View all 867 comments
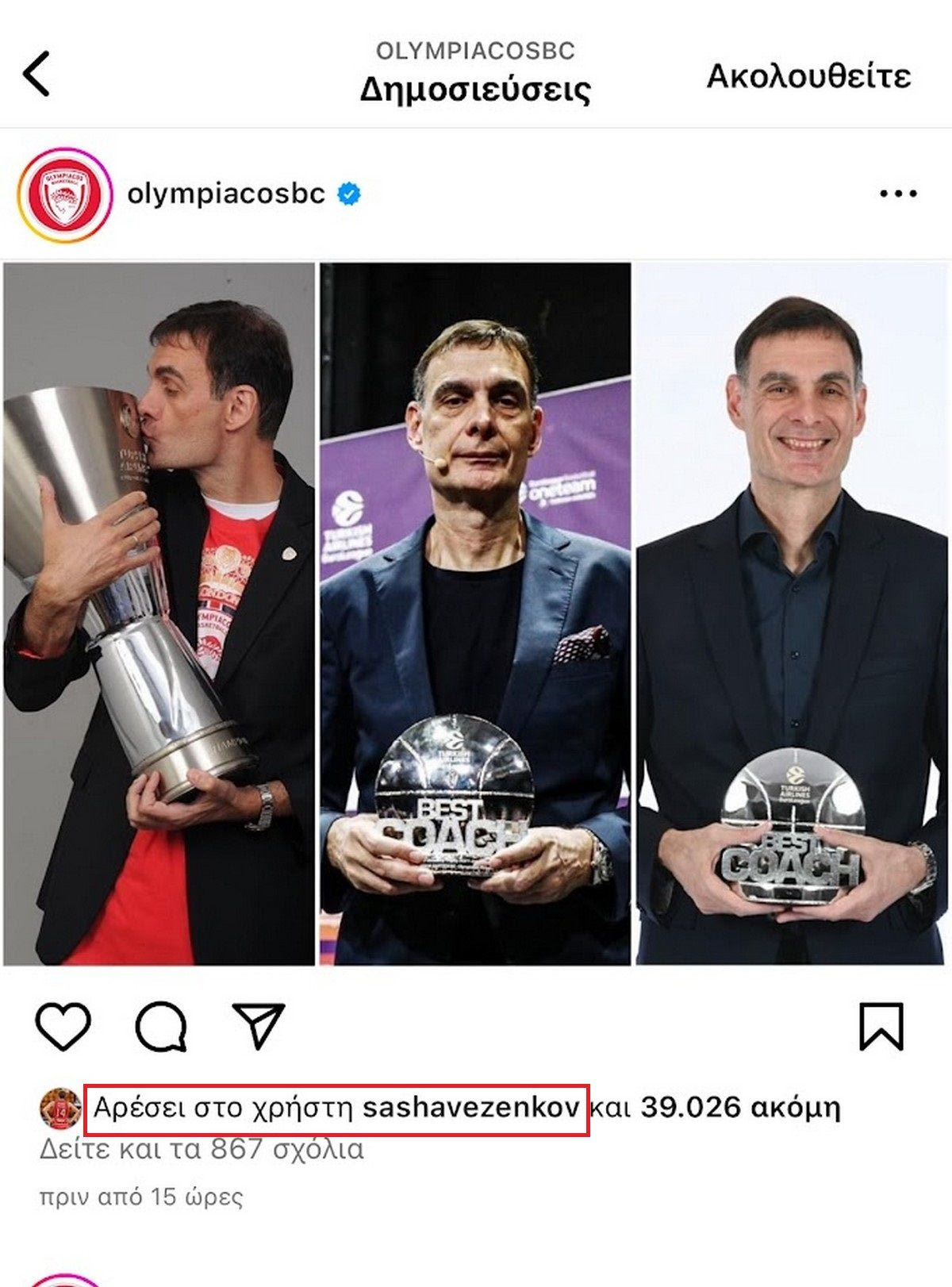Viewport: 952px width, 1287px height. point(202,1149)
